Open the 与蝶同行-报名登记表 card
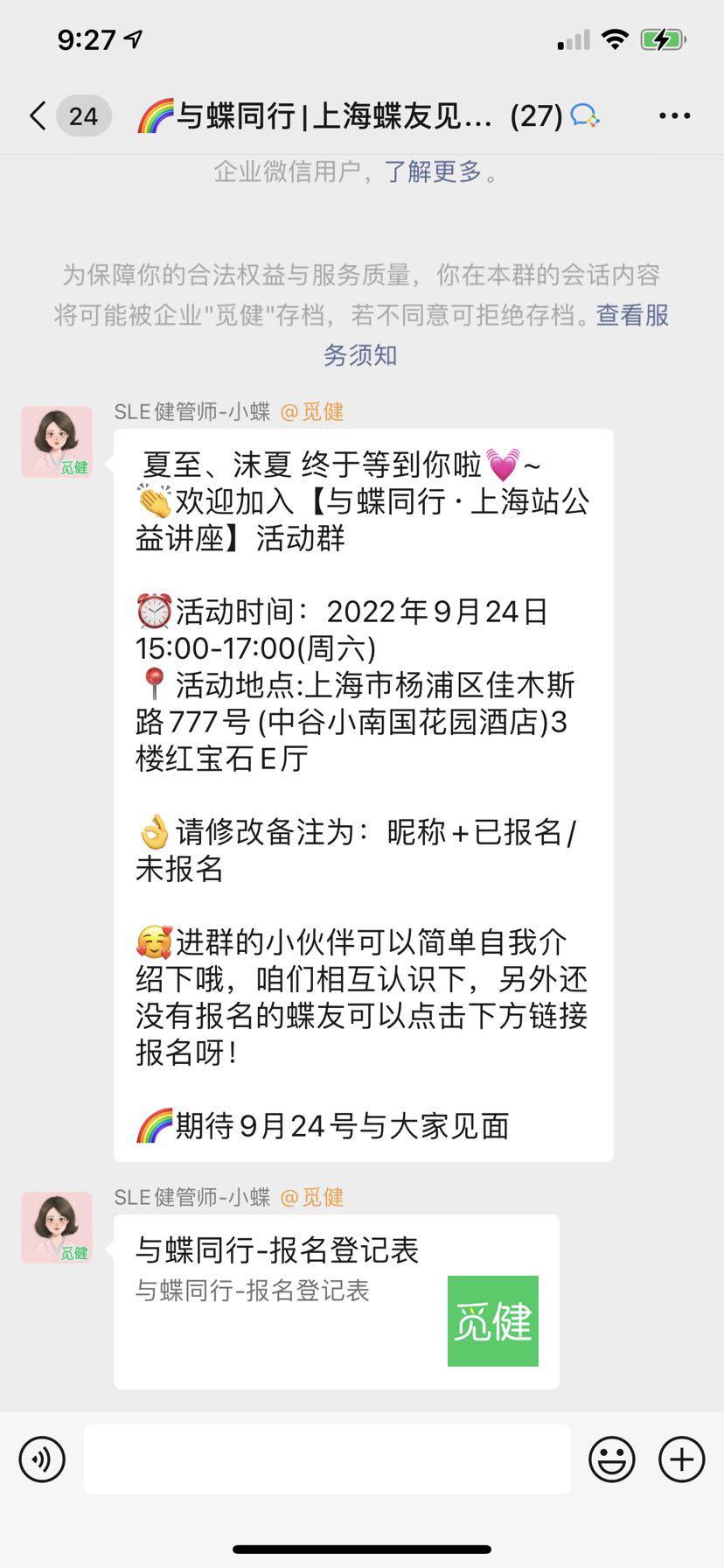This screenshot has height=1568, width=724. (x=336, y=1300)
